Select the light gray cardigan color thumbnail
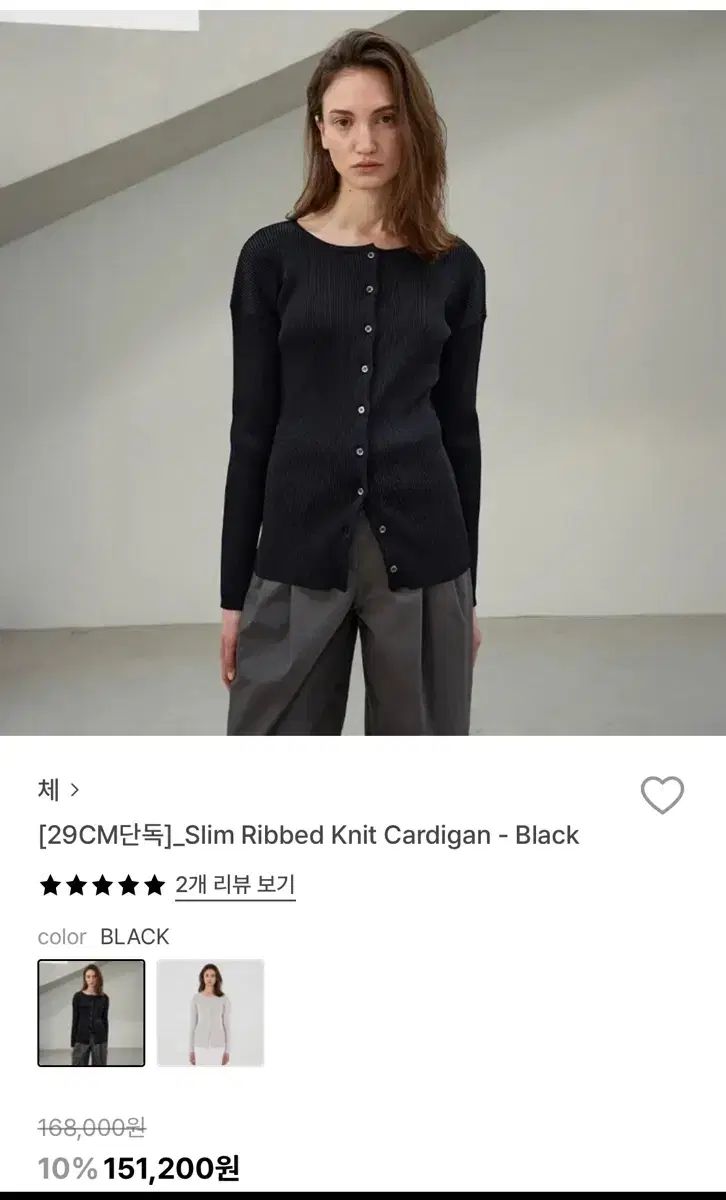The image size is (726, 1200). click(x=210, y=1013)
